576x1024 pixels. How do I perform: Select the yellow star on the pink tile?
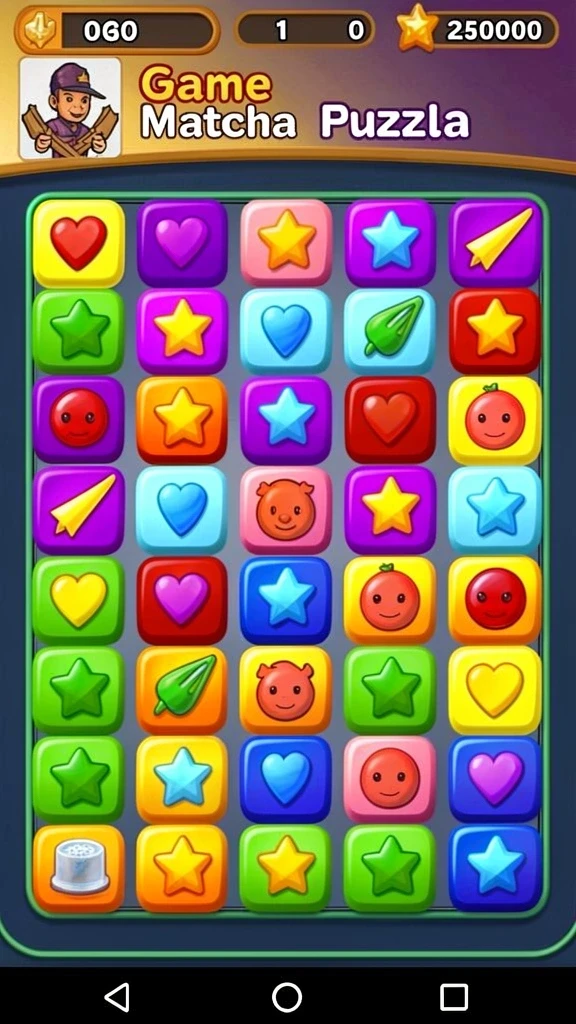[286, 243]
